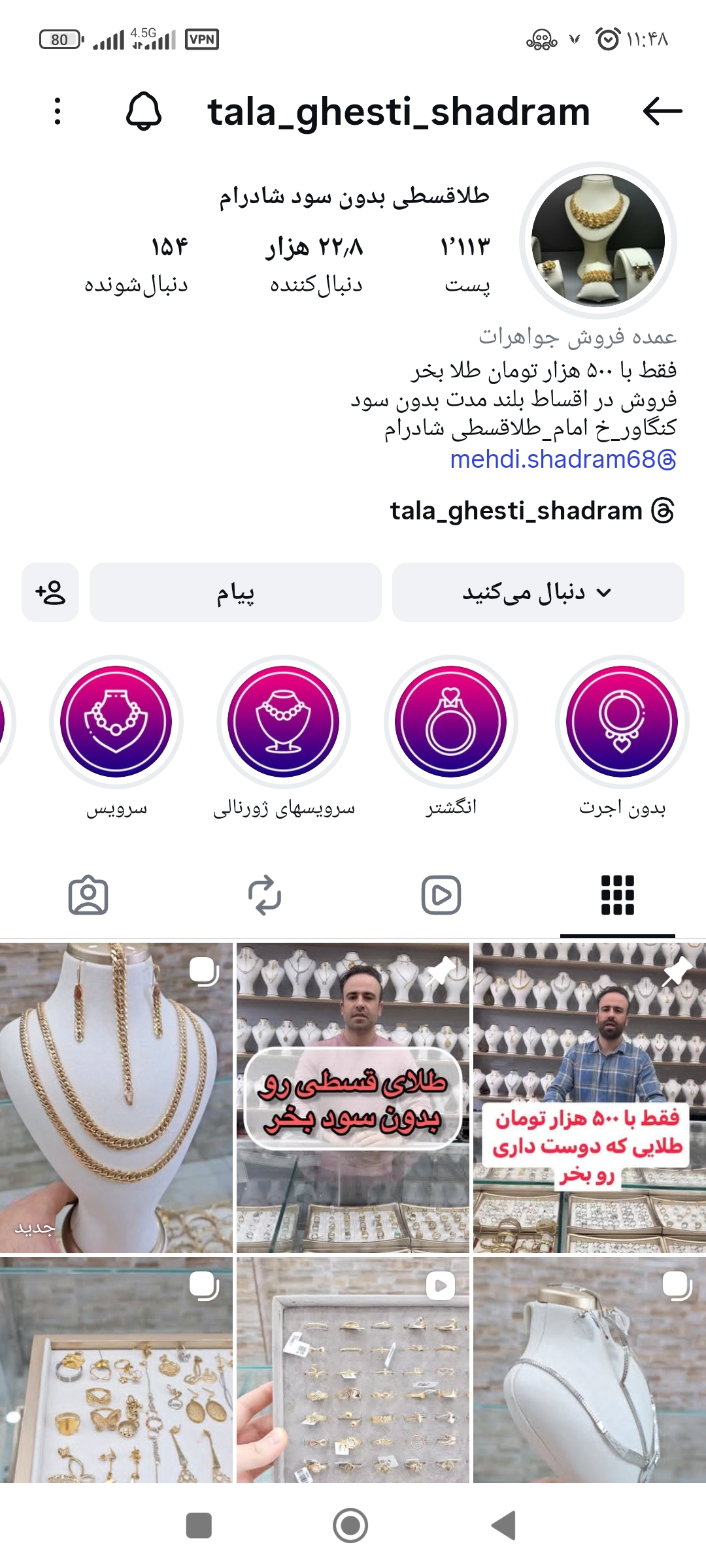Open the profile picture of the account
This screenshot has height=1568, width=706.
click(x=597, y=240)
